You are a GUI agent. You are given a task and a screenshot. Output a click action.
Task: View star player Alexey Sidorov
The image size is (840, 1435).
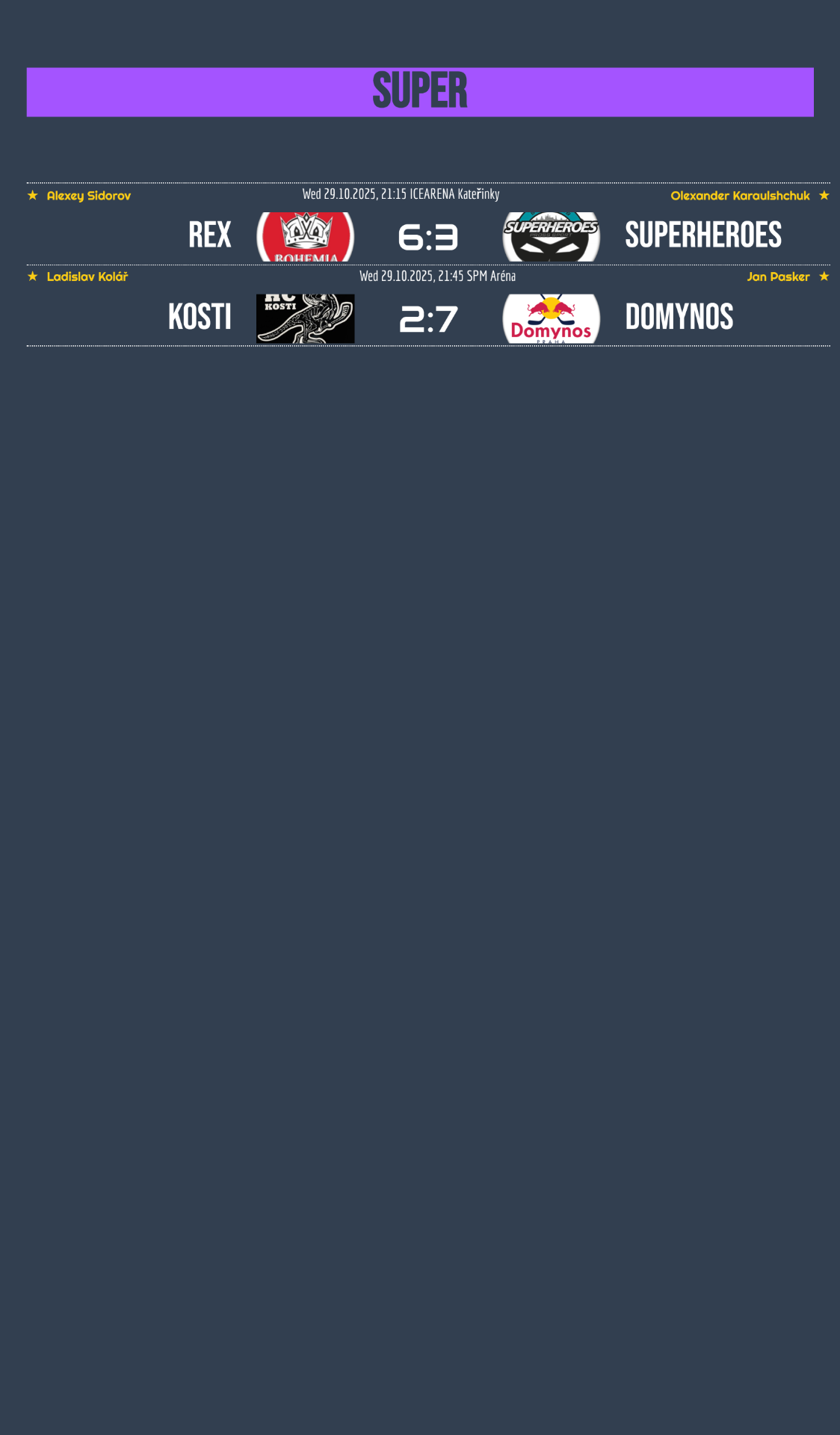click(x=88, y=196)
